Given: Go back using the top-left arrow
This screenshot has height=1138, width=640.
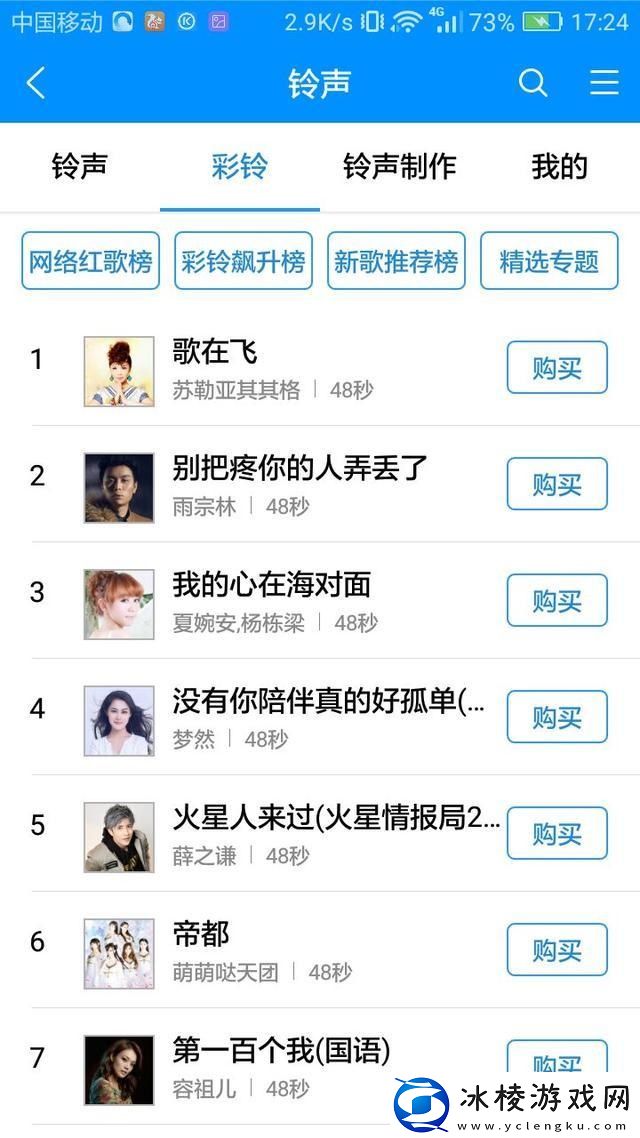Looking at the screenshot, I should pos(36,83).
